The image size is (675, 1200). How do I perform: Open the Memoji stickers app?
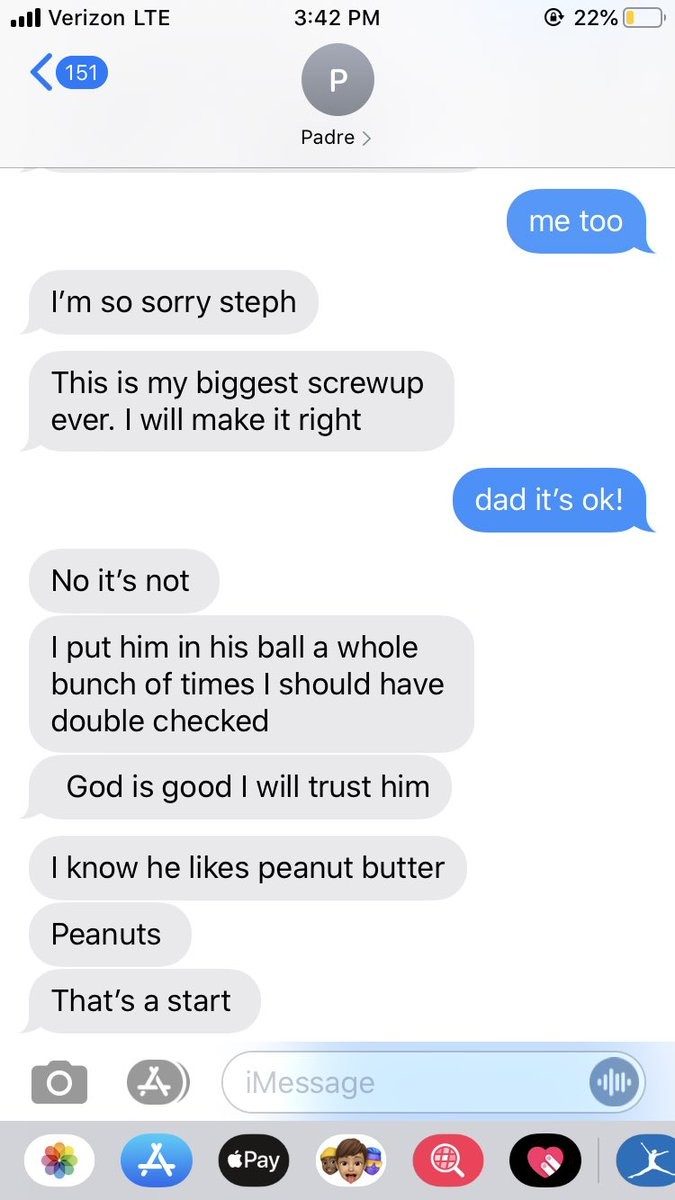coord(350,1160)
